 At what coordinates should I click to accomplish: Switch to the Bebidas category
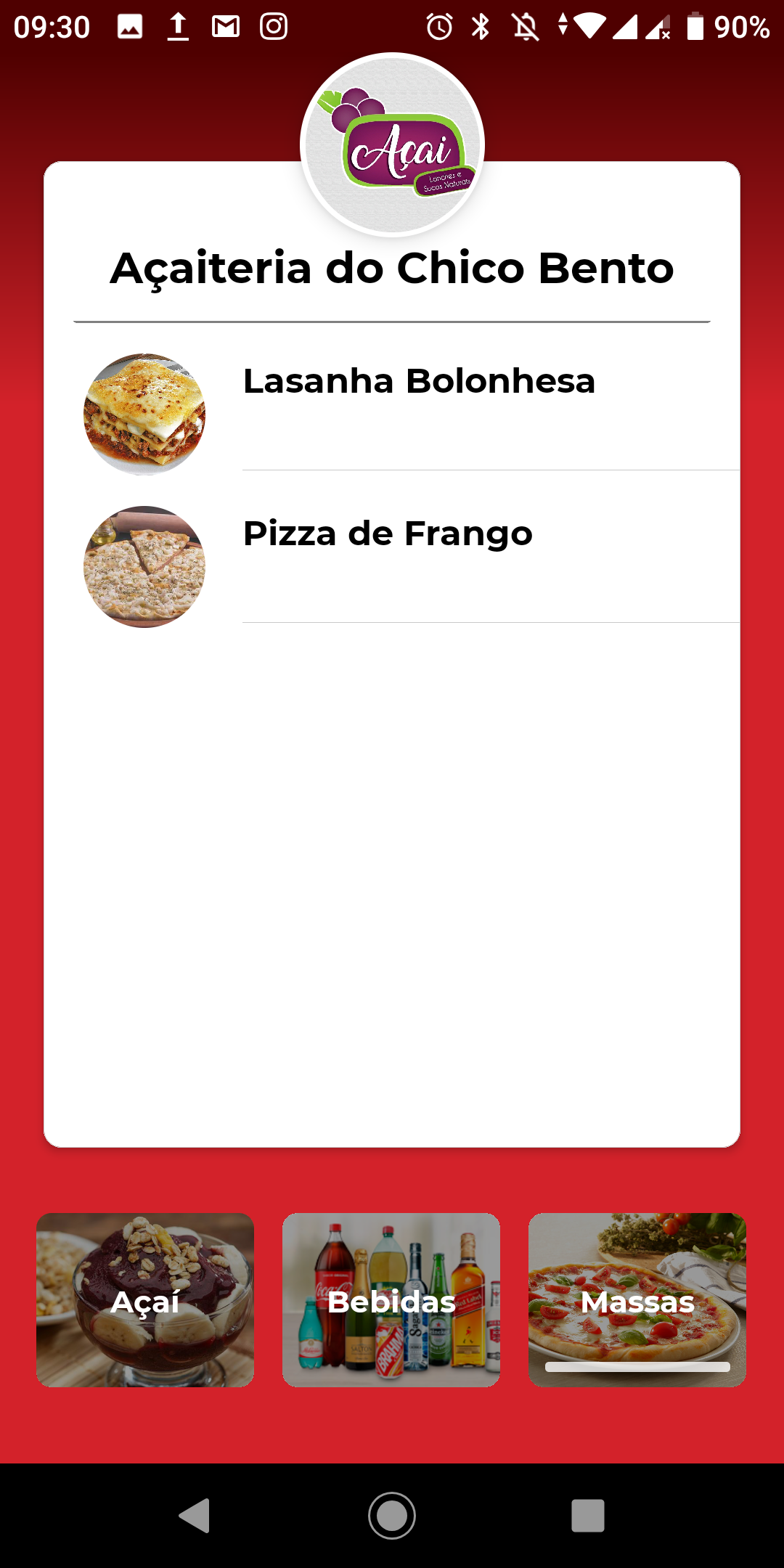tap(391, 1300)
